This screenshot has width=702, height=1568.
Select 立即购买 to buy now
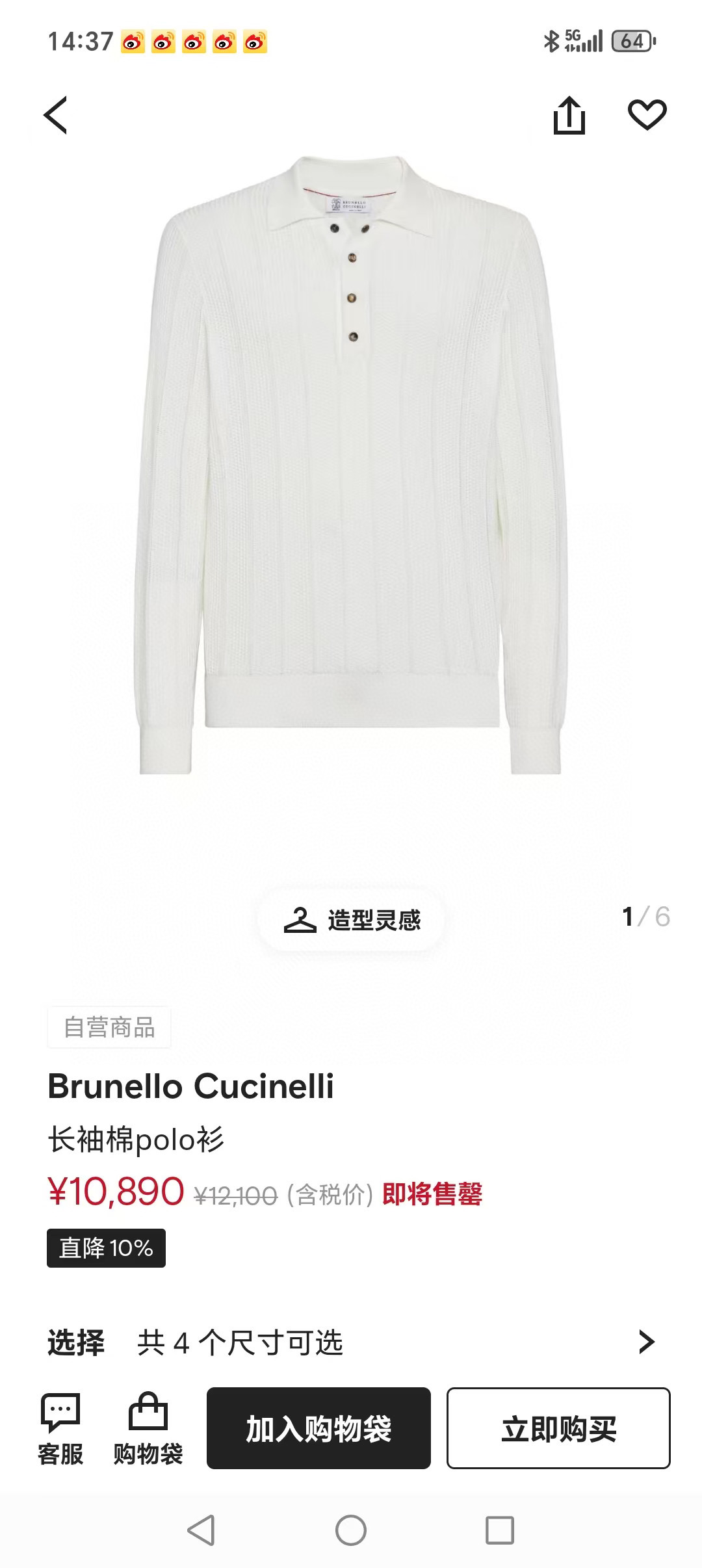coord(558,1428)
